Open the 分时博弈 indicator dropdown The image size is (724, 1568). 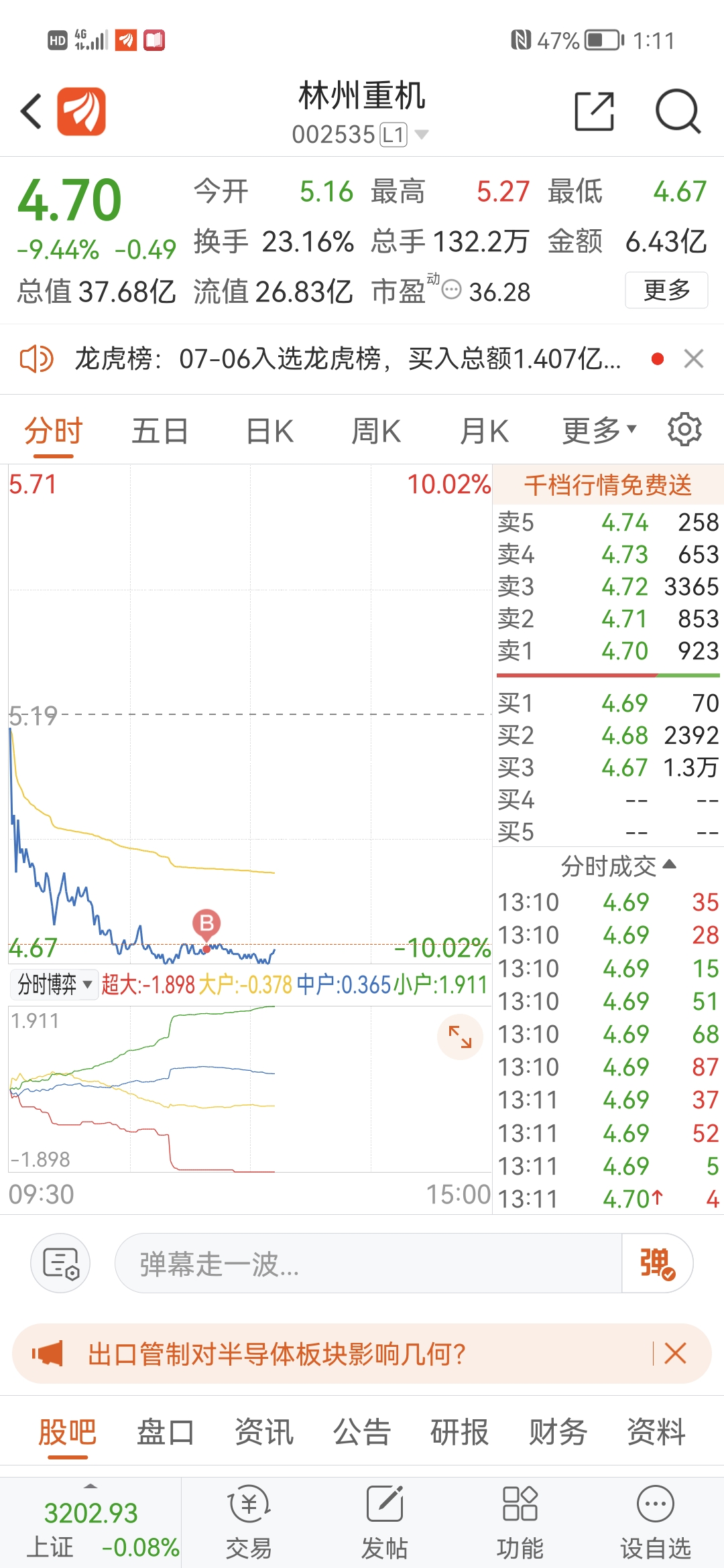pos(54,984)
